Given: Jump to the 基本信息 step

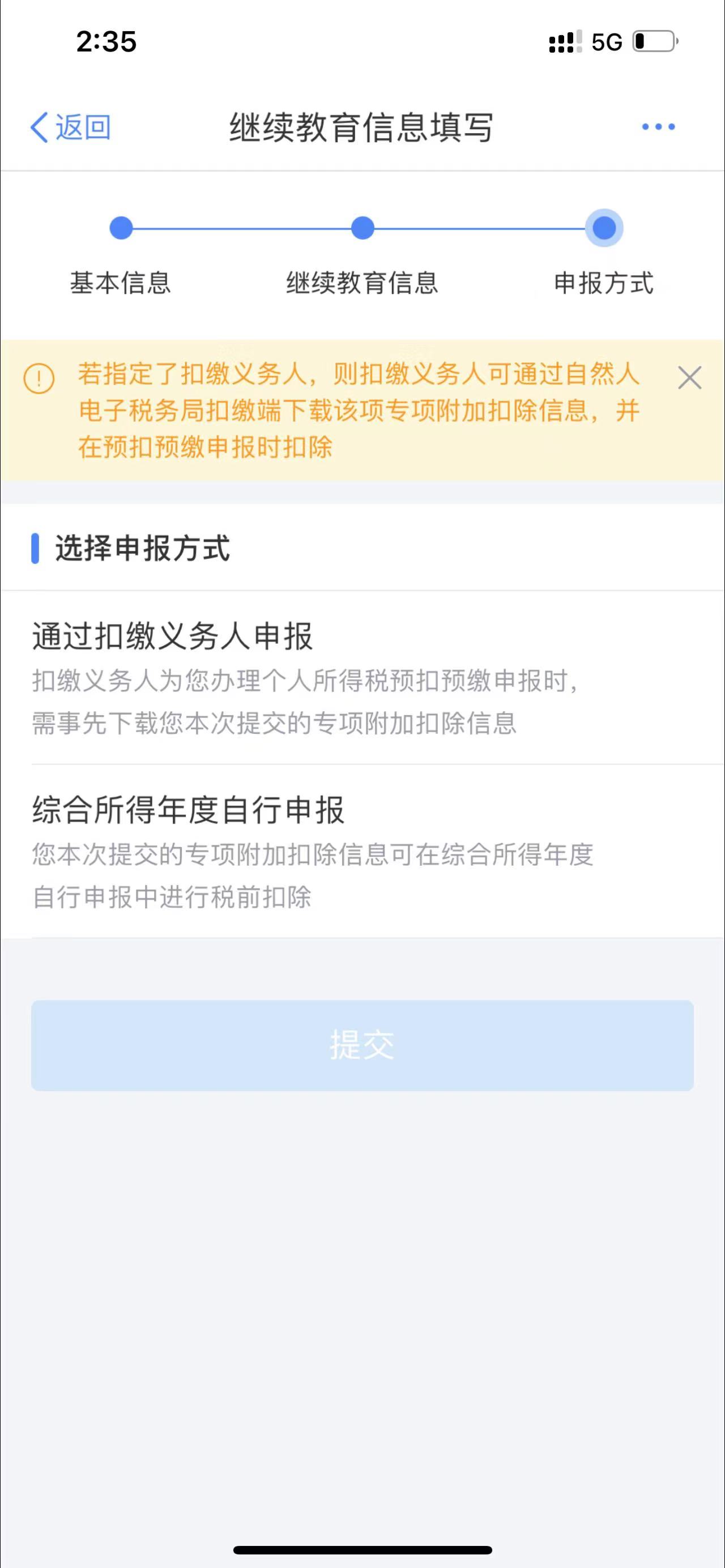Looking at the screenshot, I should coord(121,228).
